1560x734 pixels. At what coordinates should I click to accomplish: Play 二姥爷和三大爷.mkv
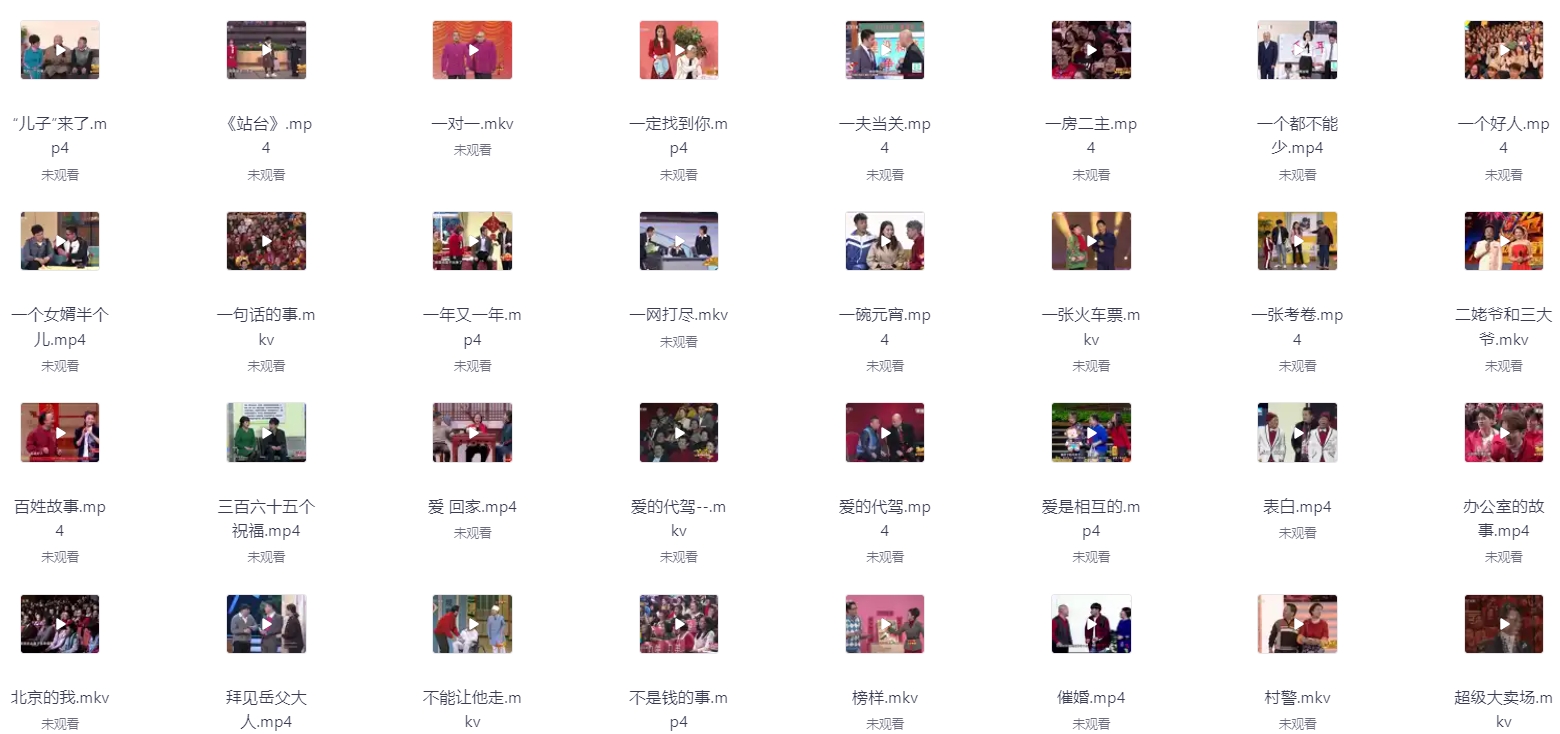click(x=1503, y=241)
